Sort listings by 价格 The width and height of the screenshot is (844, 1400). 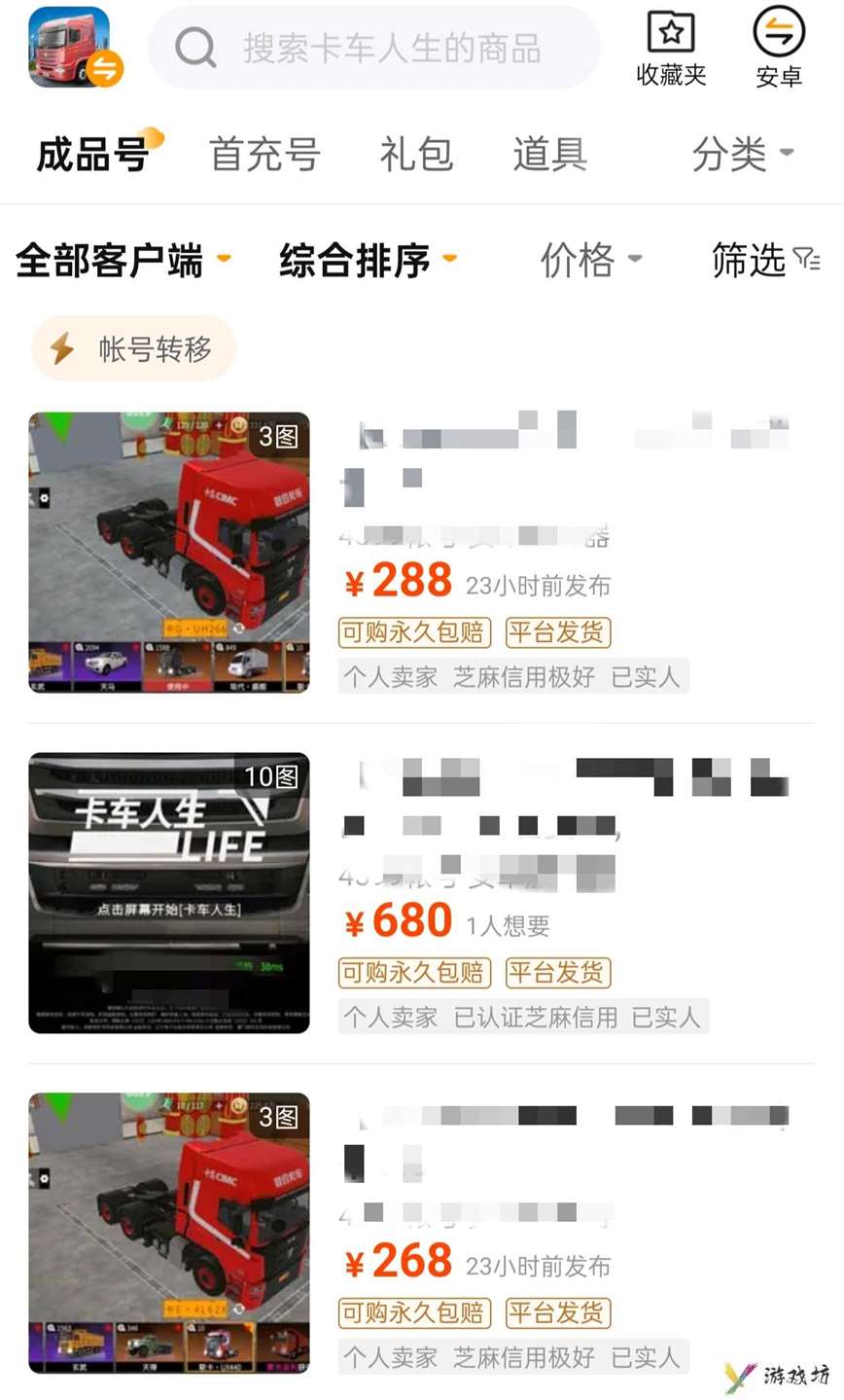tap(590, 261)
